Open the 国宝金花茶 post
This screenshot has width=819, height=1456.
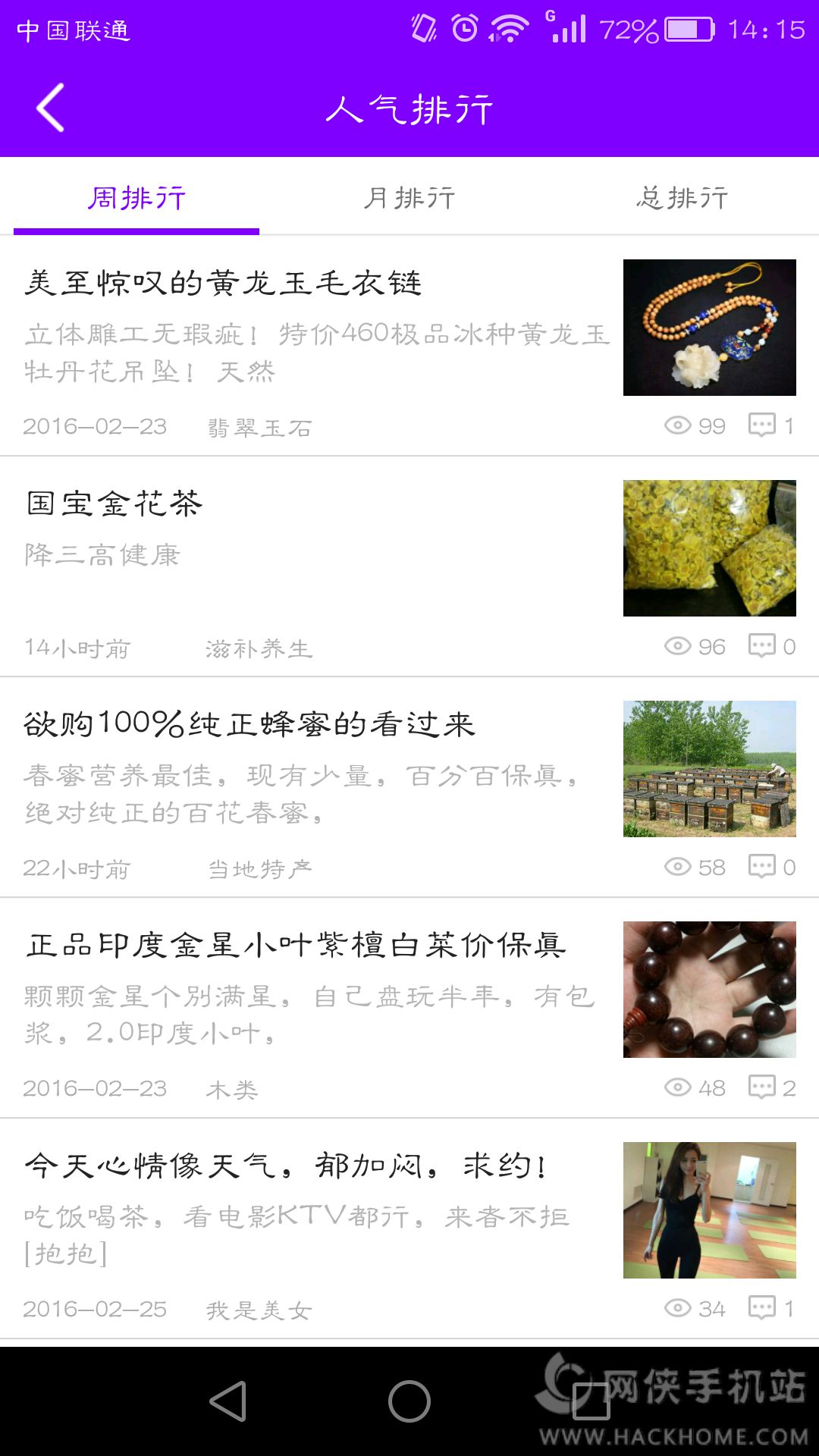tap(114, 504)
